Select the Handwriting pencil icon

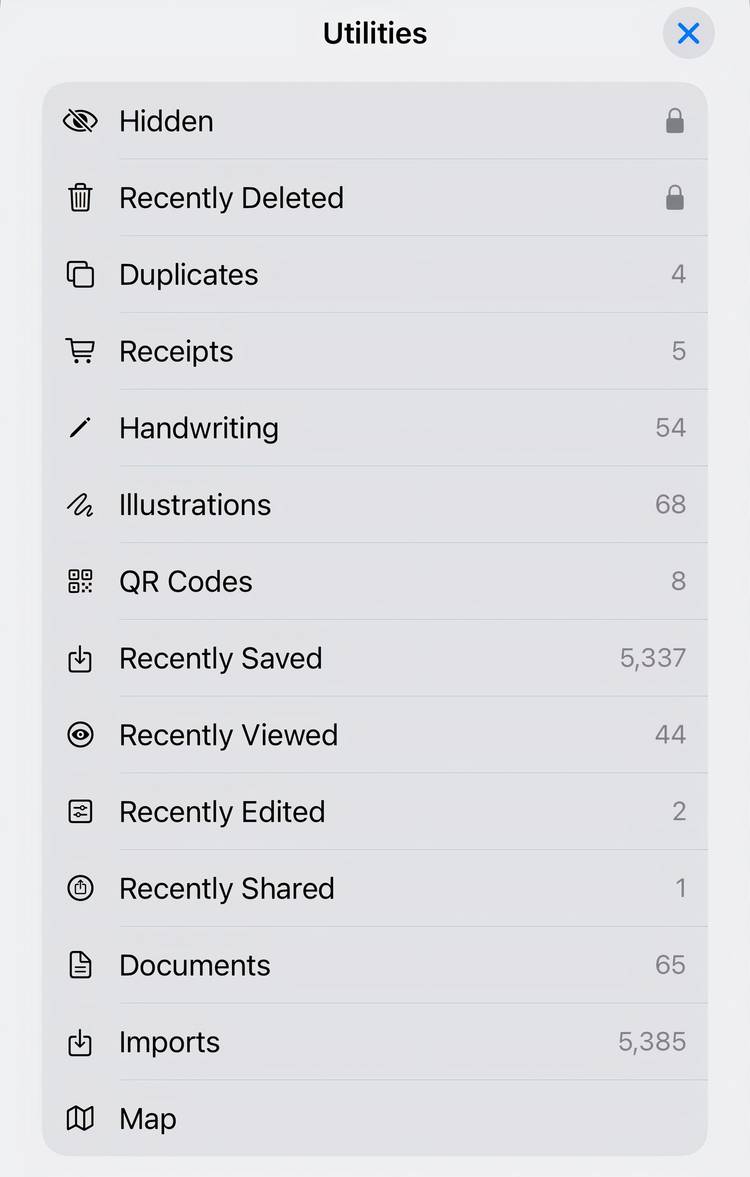tap(80, 428)
